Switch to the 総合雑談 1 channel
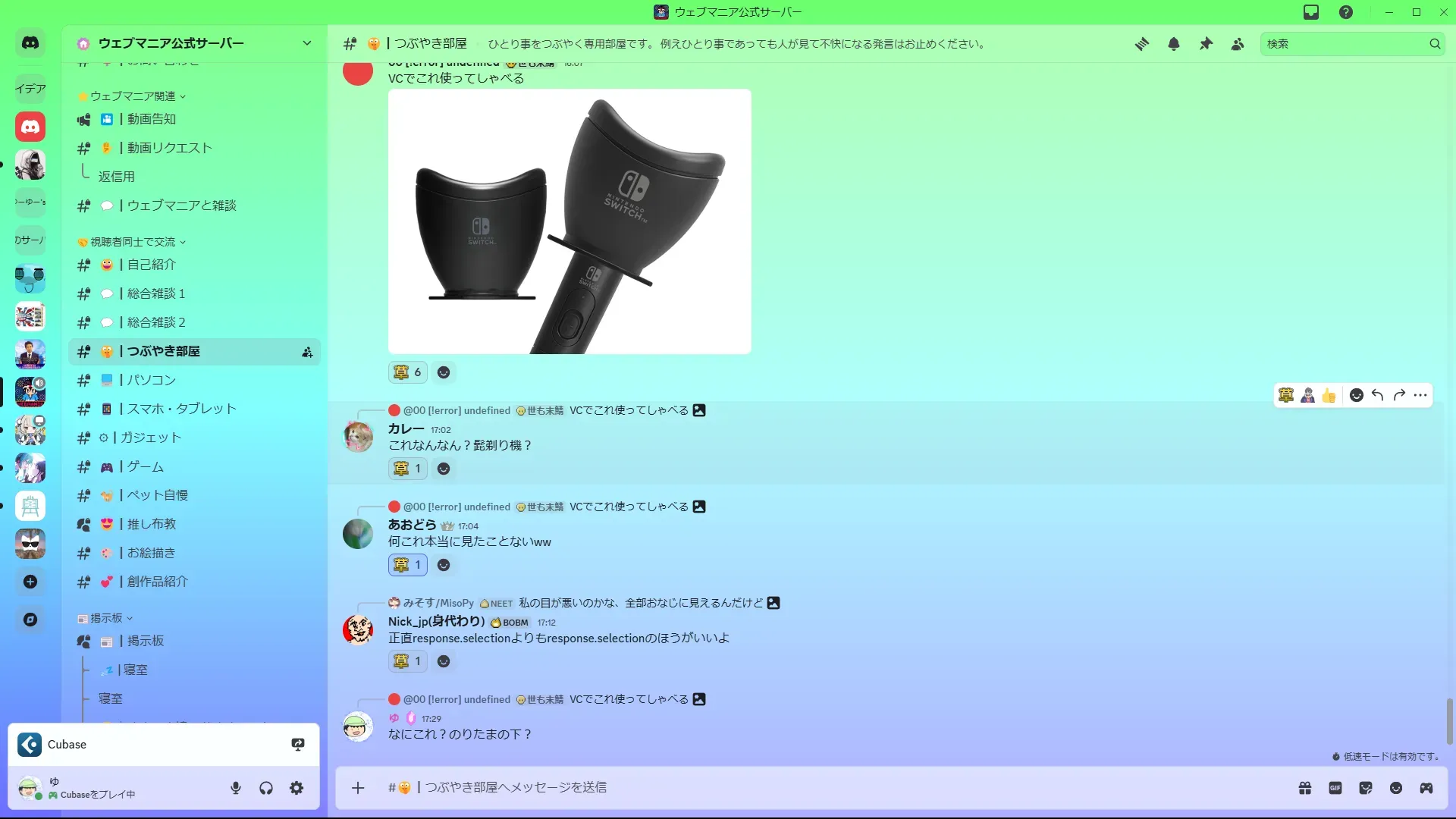 click(155, 293)
